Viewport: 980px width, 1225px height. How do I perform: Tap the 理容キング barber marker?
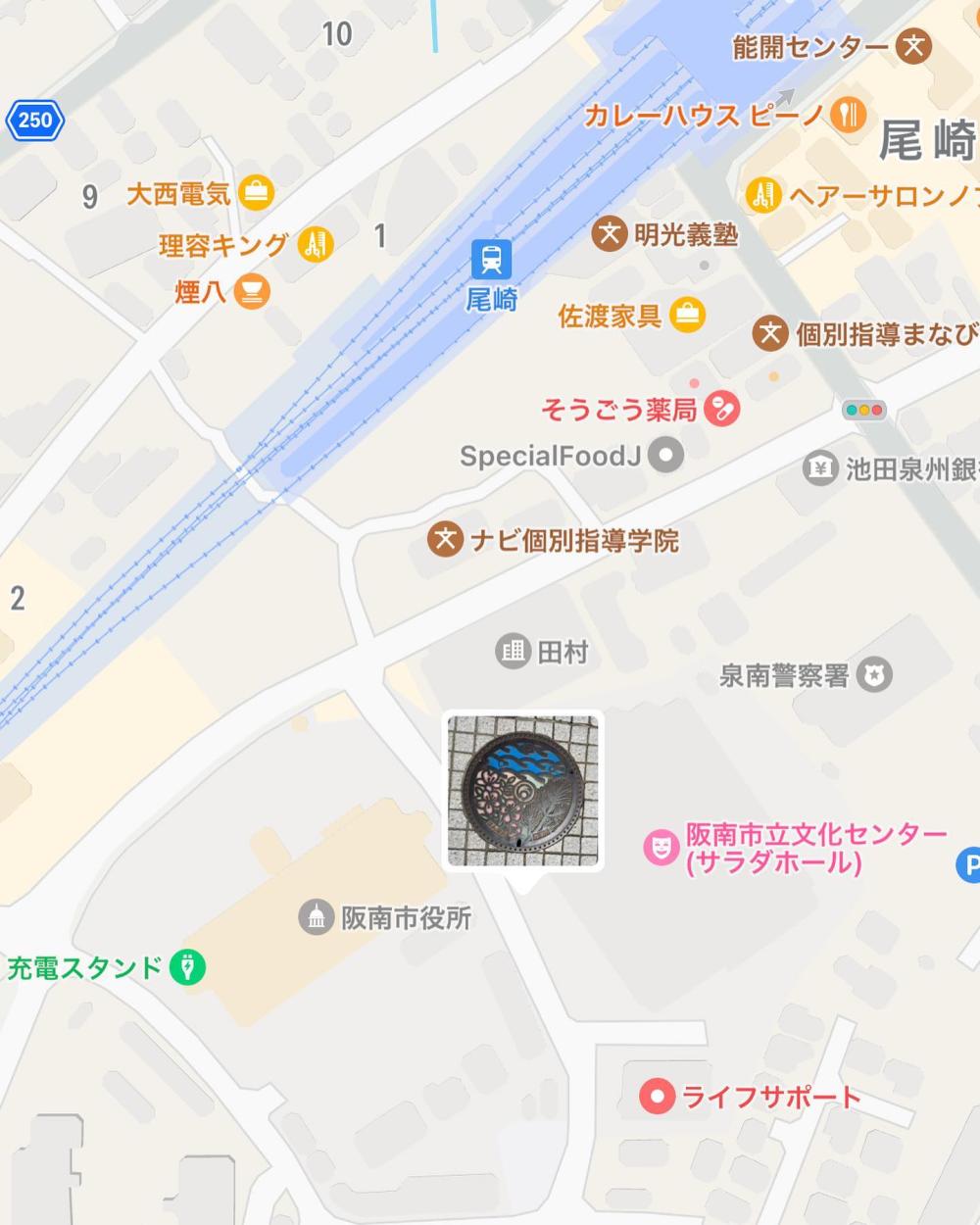316,244
